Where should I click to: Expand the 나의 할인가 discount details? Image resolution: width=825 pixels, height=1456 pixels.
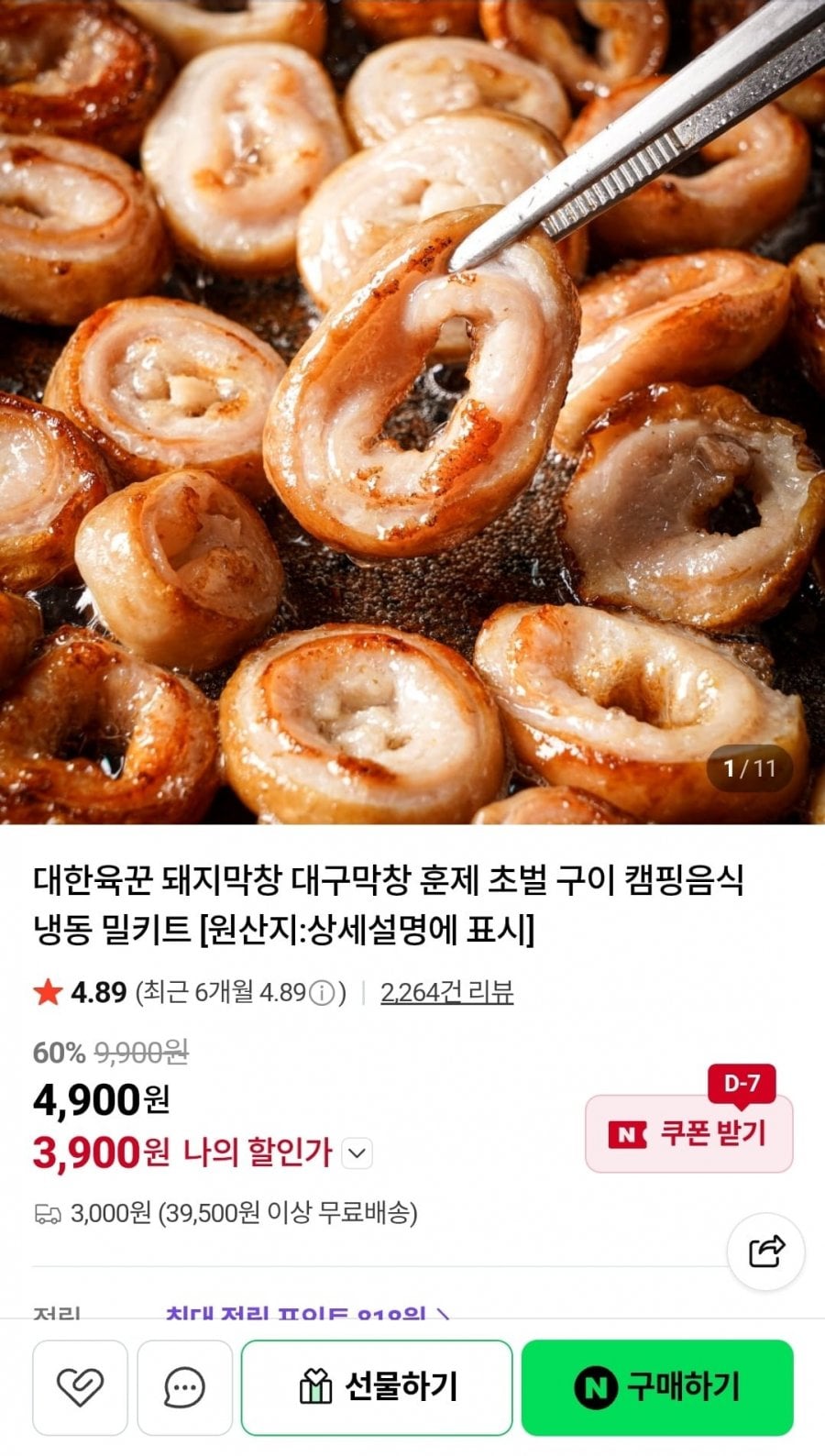click(x=357, y=1153)
